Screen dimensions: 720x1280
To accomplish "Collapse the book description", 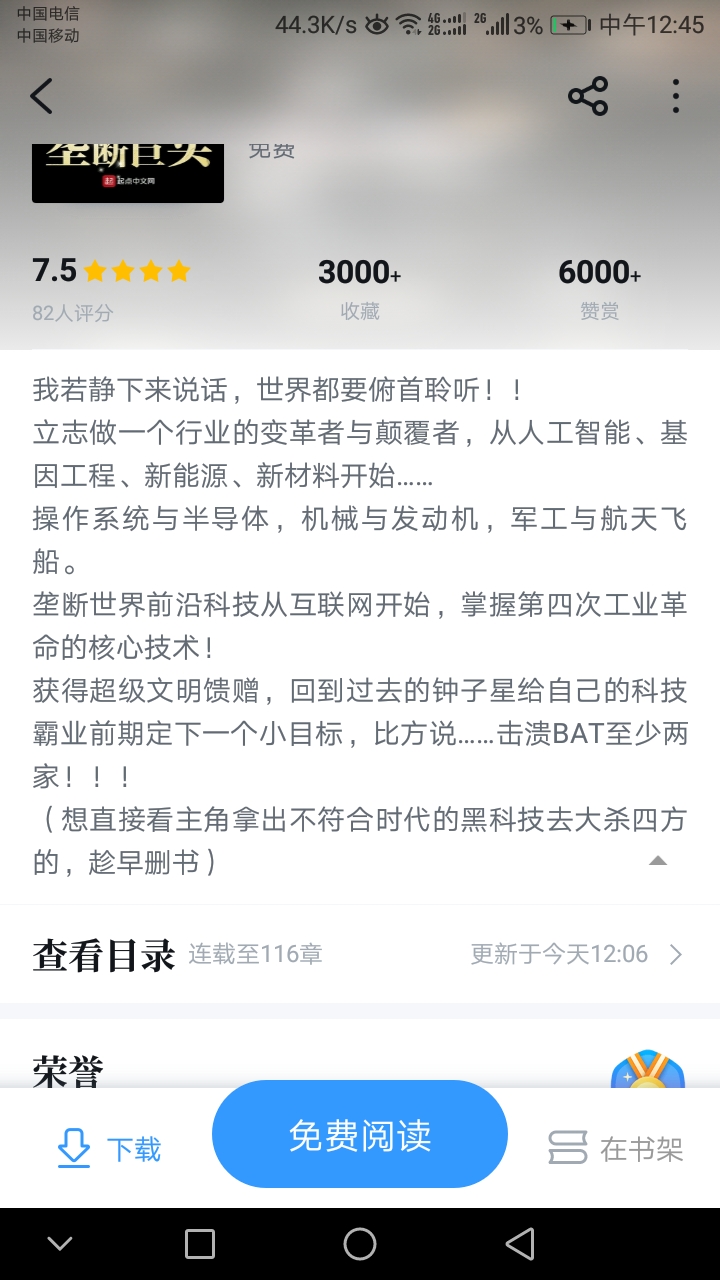I will 657,861.
